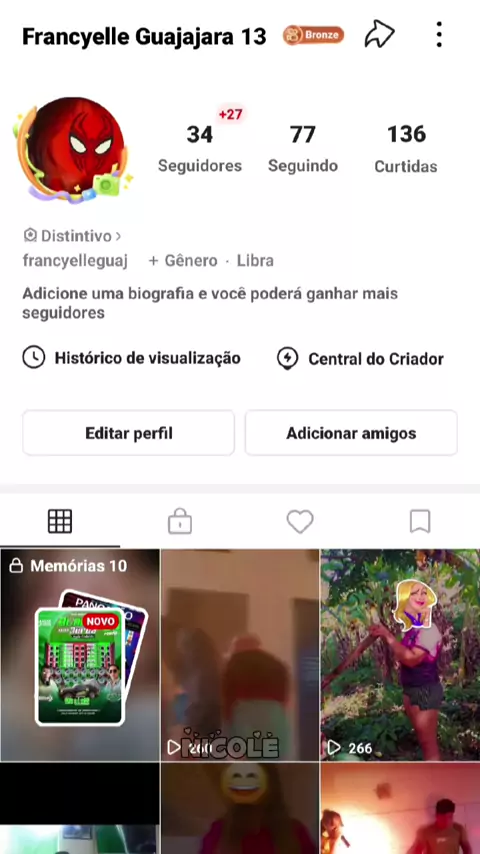The width and height of the screenshot is (480, 854).
Task: View the Seguindo list
Action: pos(303,148)
